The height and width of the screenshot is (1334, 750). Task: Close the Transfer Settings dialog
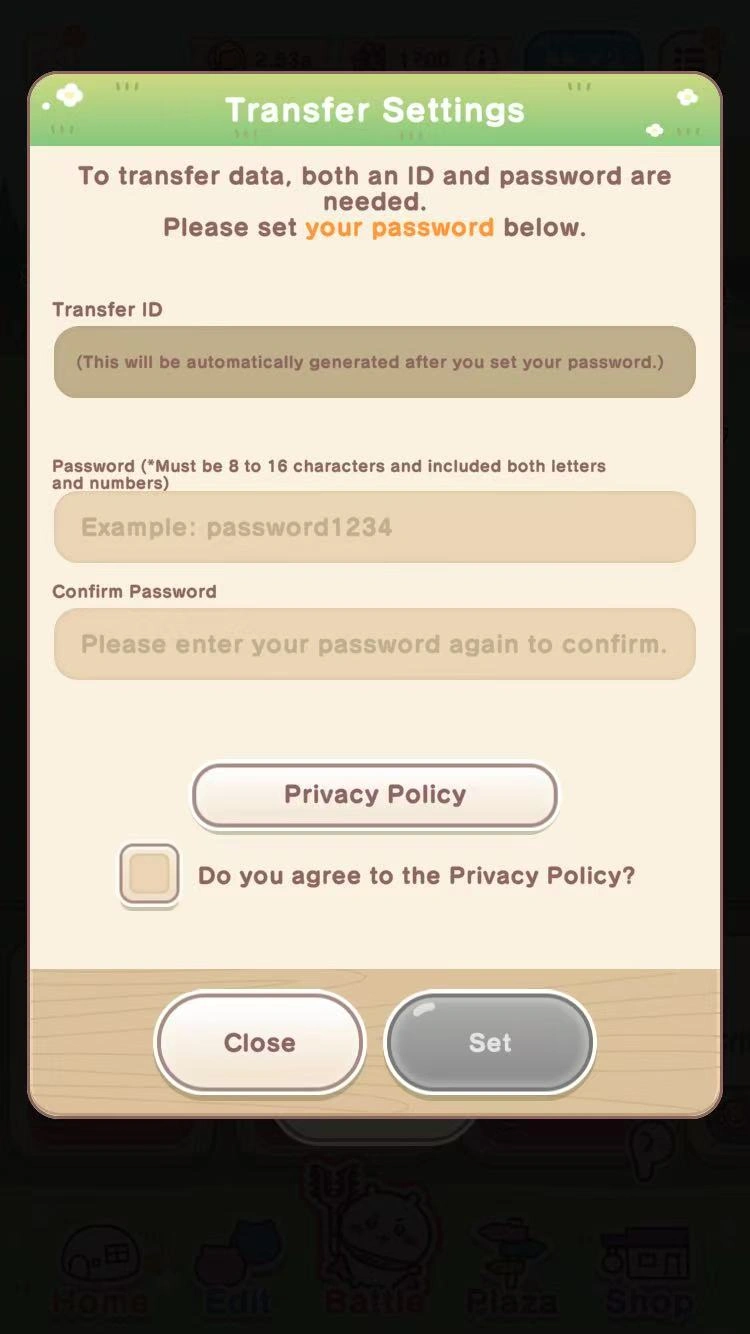[x=260, y=1042]
